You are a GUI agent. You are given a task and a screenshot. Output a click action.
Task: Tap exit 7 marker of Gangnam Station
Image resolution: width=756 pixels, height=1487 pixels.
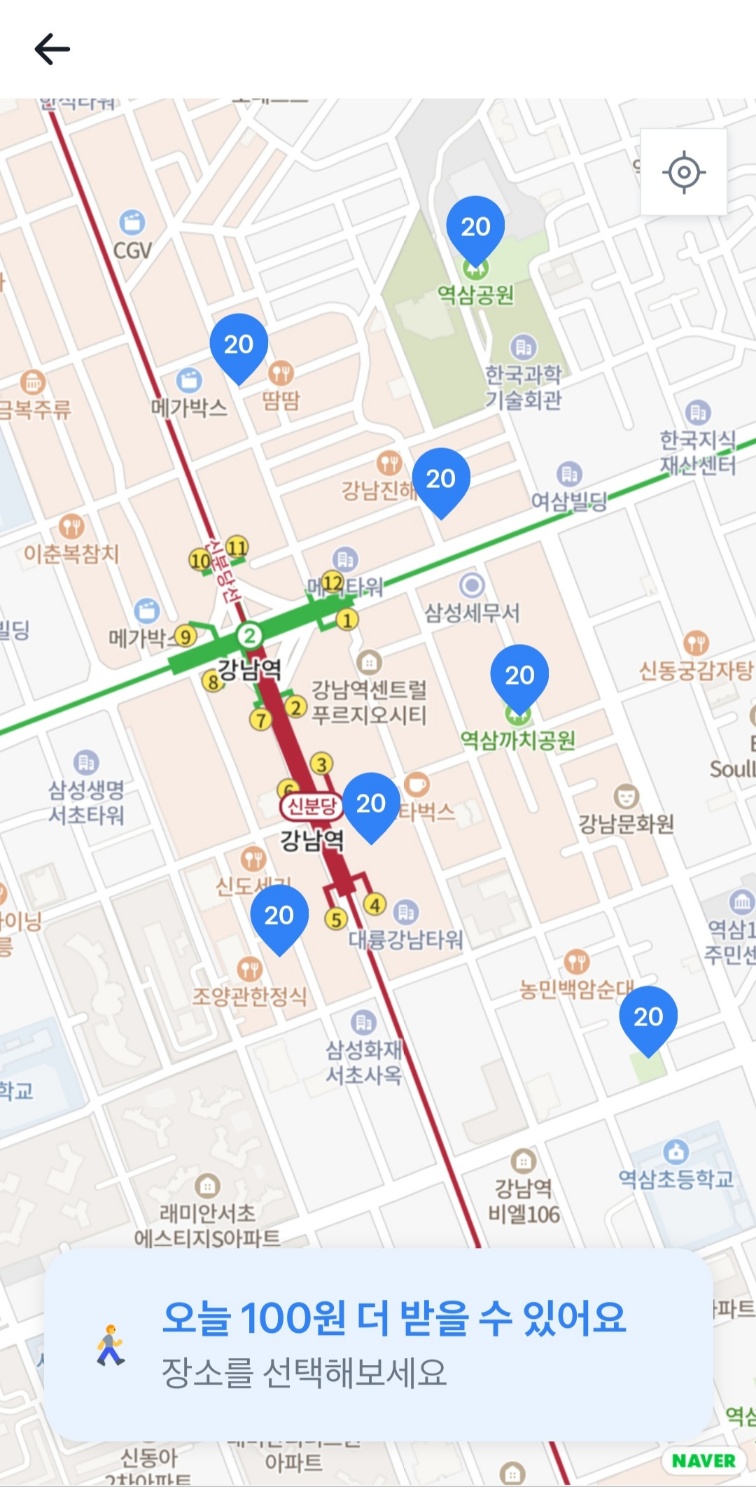coord(261,717)
